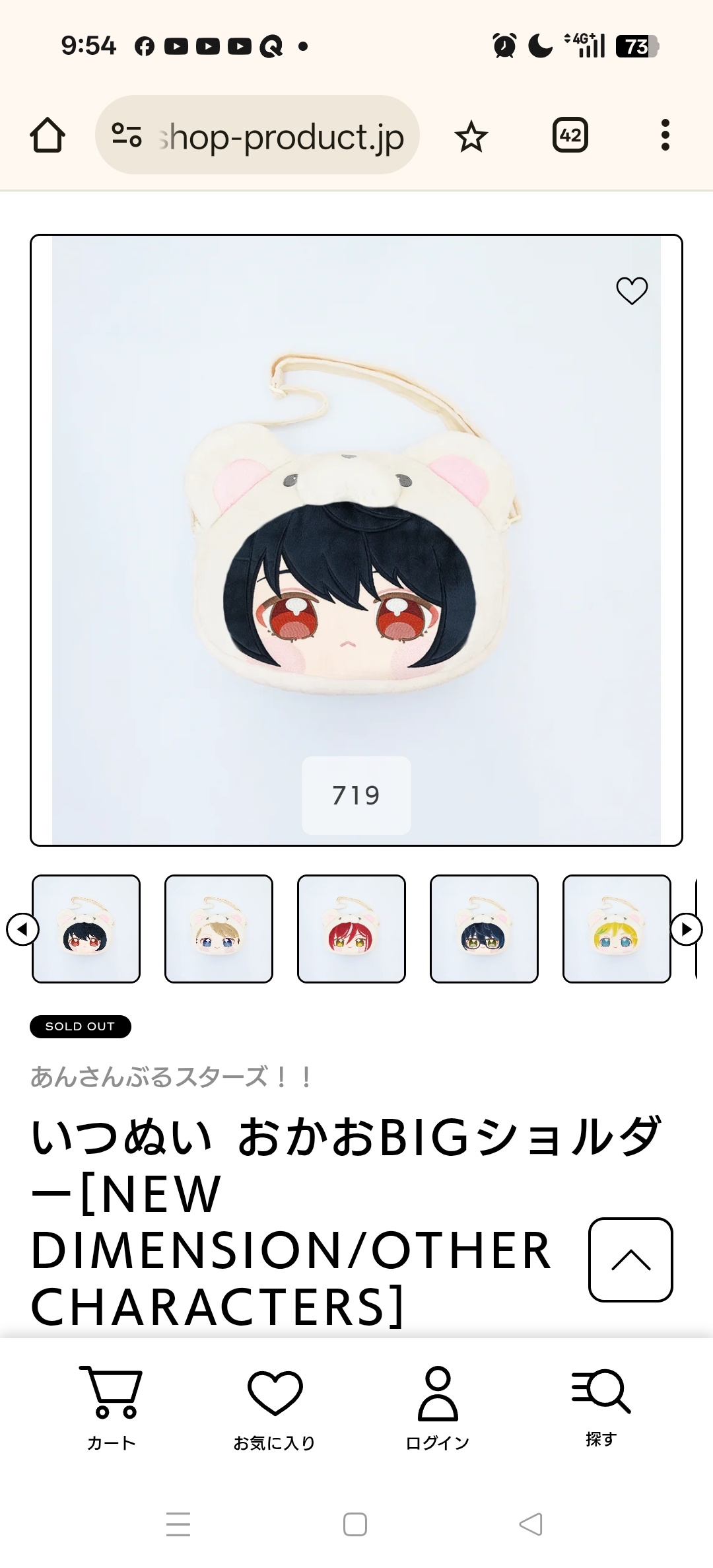The image size is (713, 1568).
Task: Show previous thumbnails with the left arrow
Action: 22,929
